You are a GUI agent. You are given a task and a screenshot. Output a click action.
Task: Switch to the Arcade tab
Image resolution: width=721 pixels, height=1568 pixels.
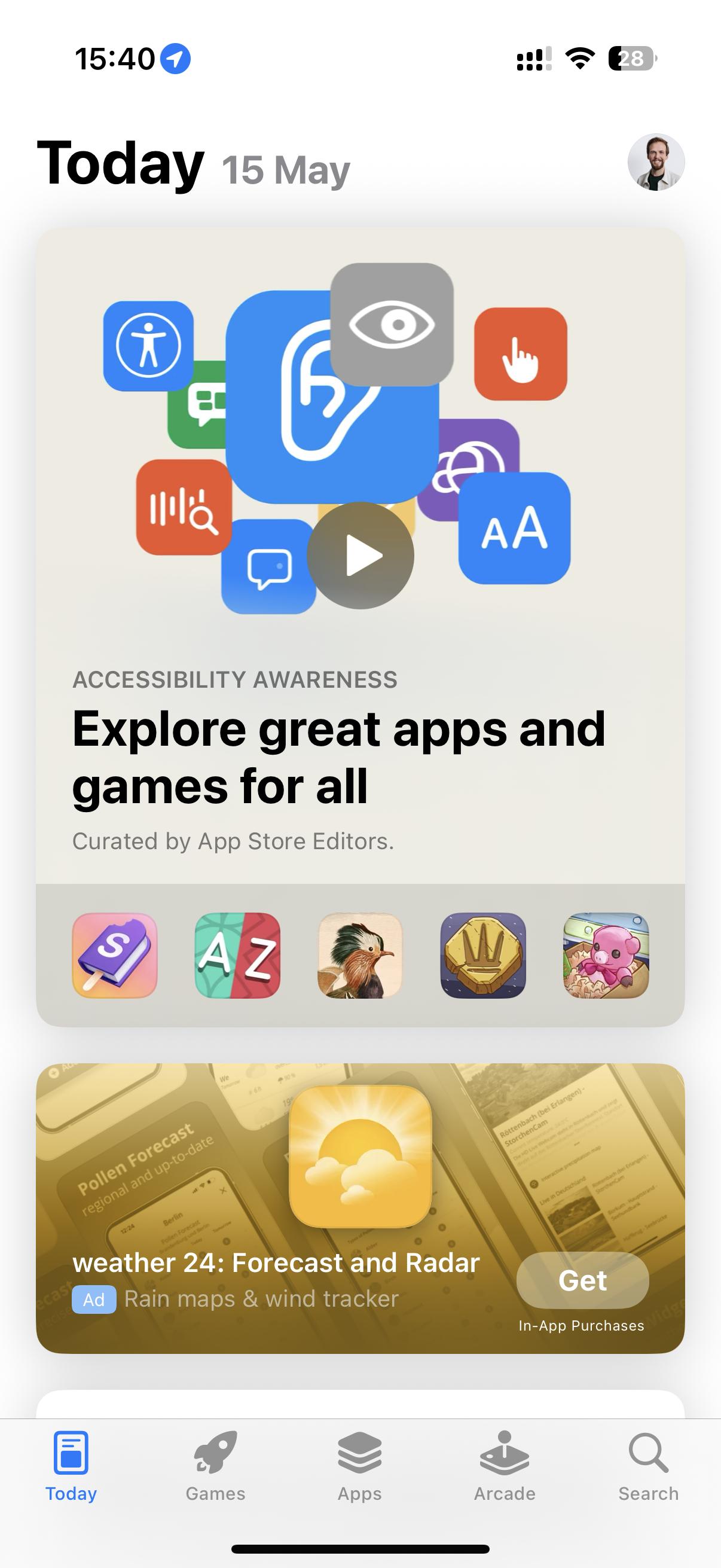[x=505, y=1467]
